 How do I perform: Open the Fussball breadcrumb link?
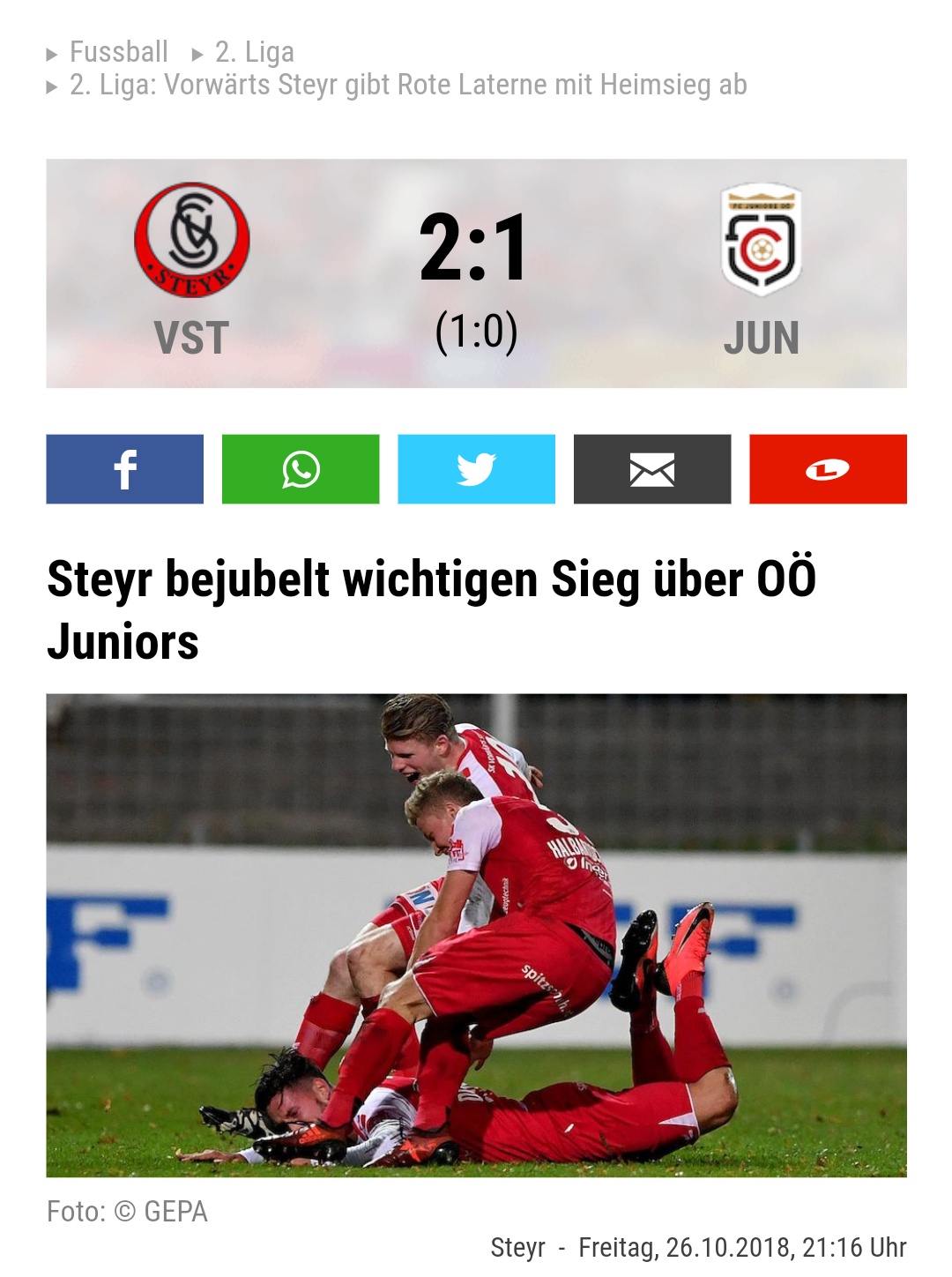point(118,52)
